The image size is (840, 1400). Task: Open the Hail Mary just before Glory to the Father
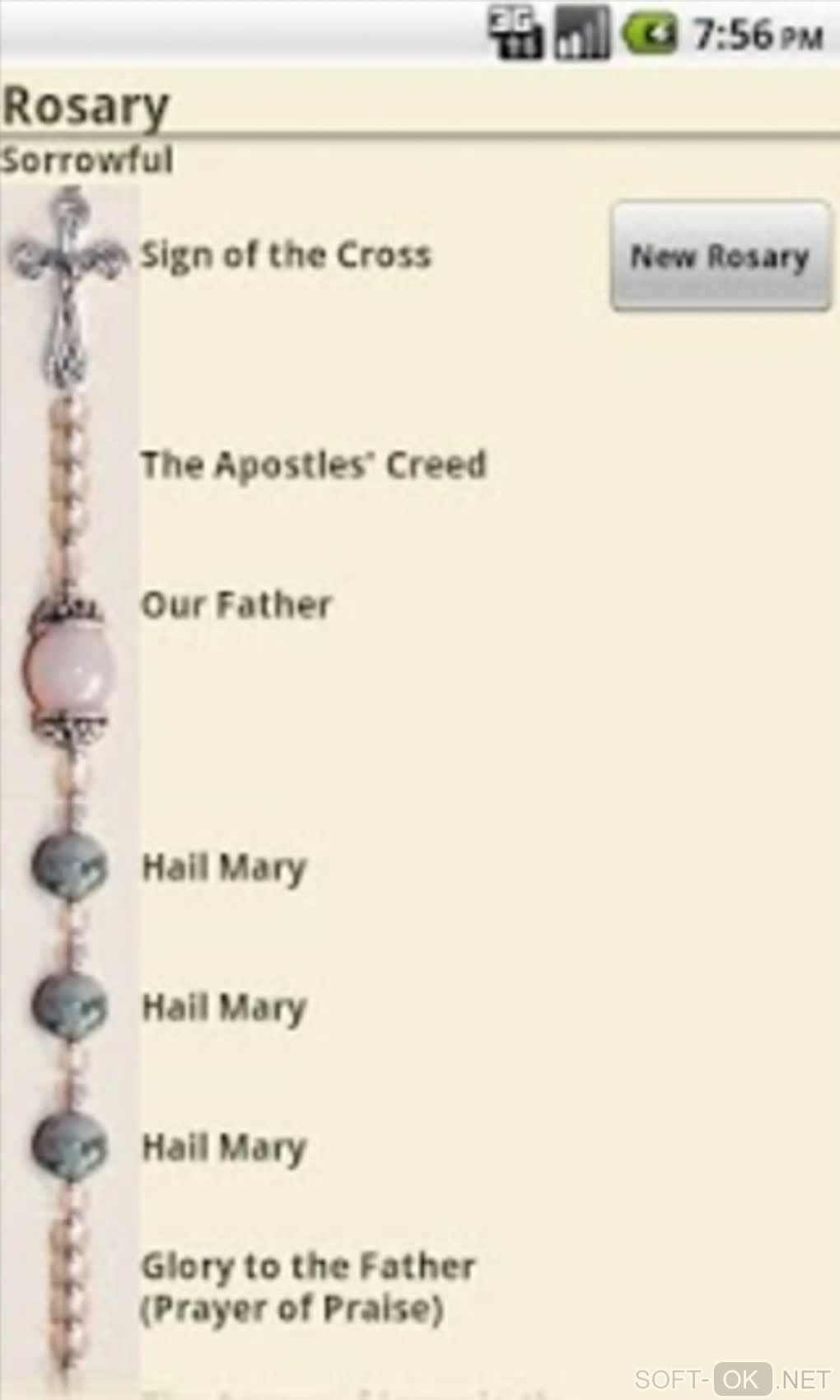(x=224, y=1147)
